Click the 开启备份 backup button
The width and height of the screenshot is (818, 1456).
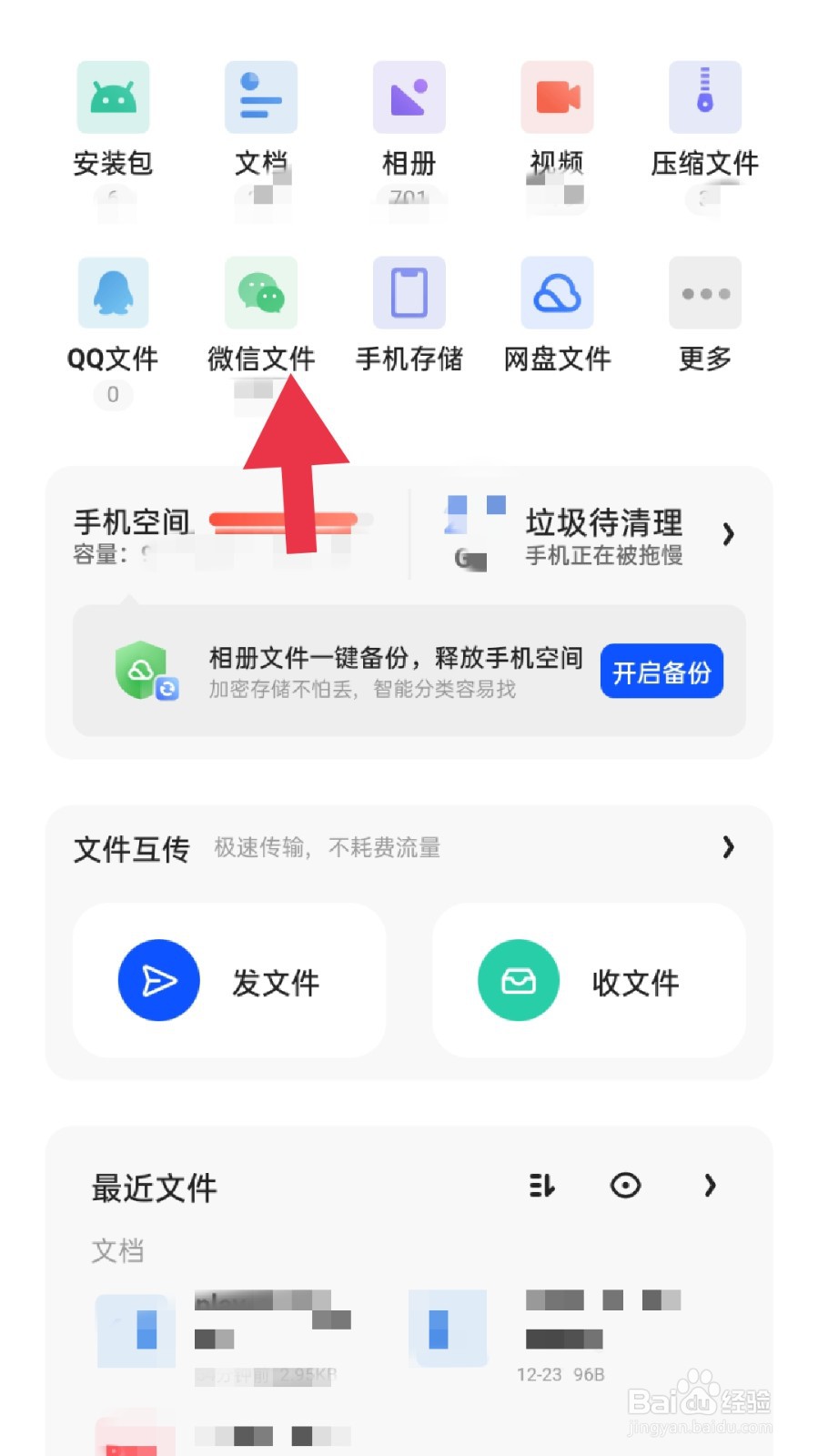661,671
